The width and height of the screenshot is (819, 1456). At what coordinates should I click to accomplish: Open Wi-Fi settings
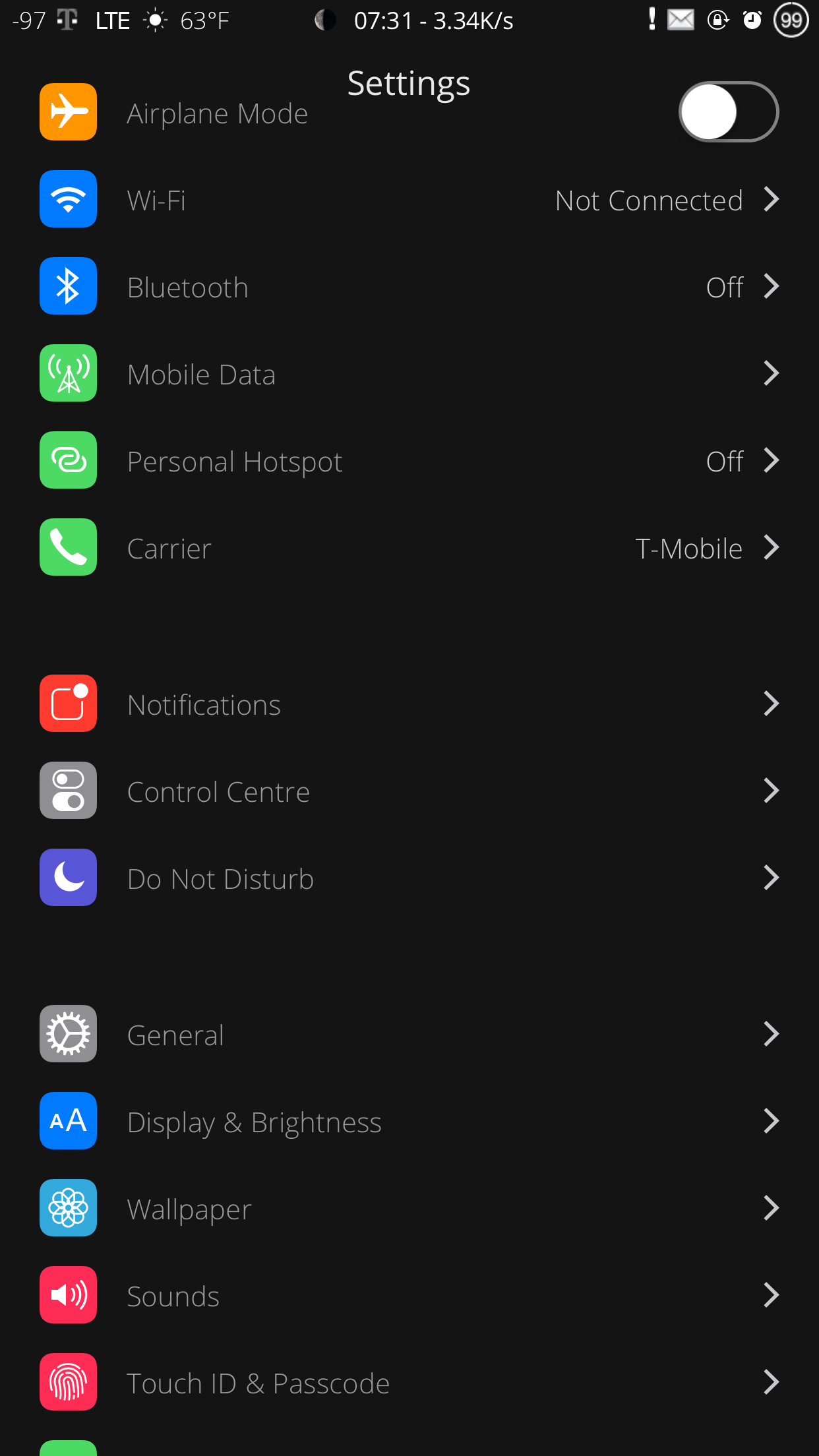coord(409,199)
